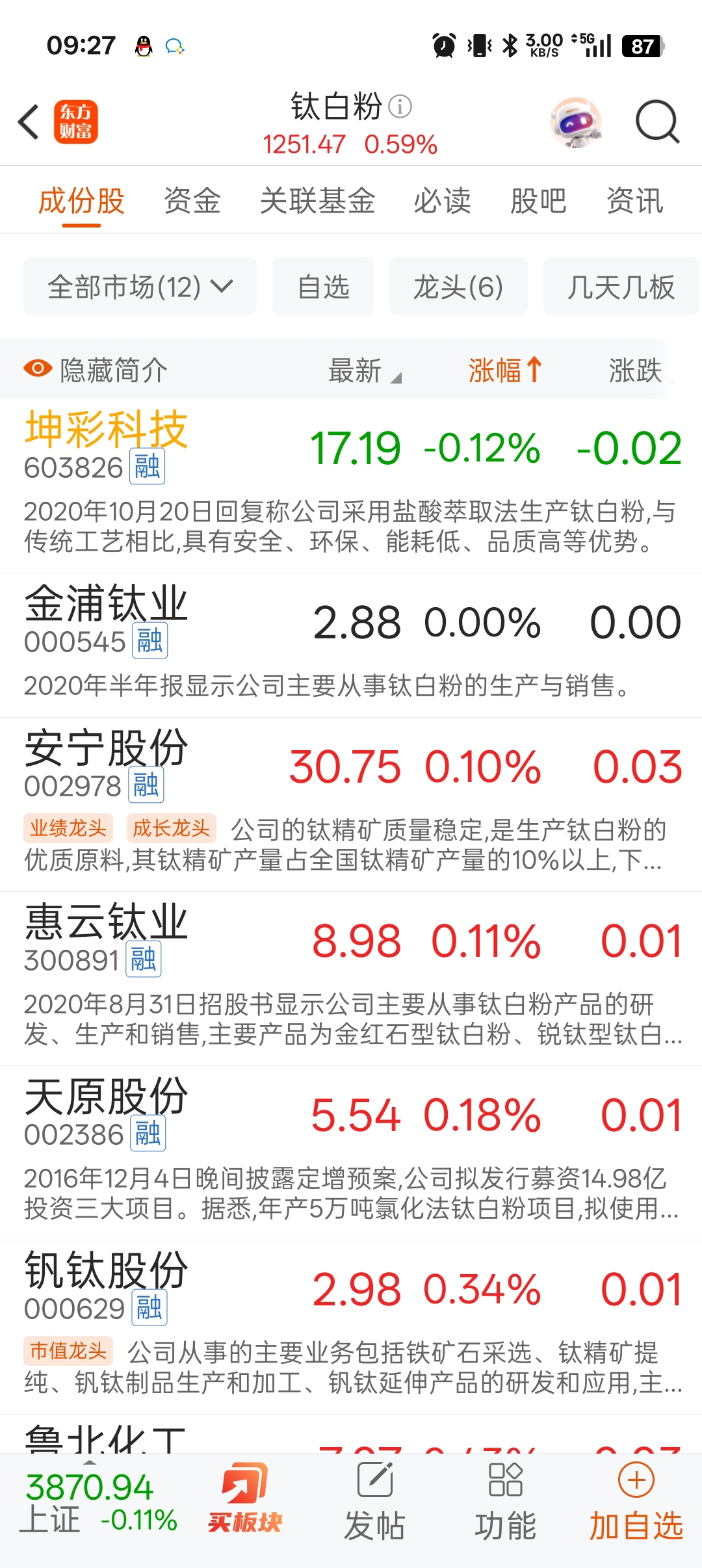
Task: Go back using the top-left arrow
Action: (29, 122)
